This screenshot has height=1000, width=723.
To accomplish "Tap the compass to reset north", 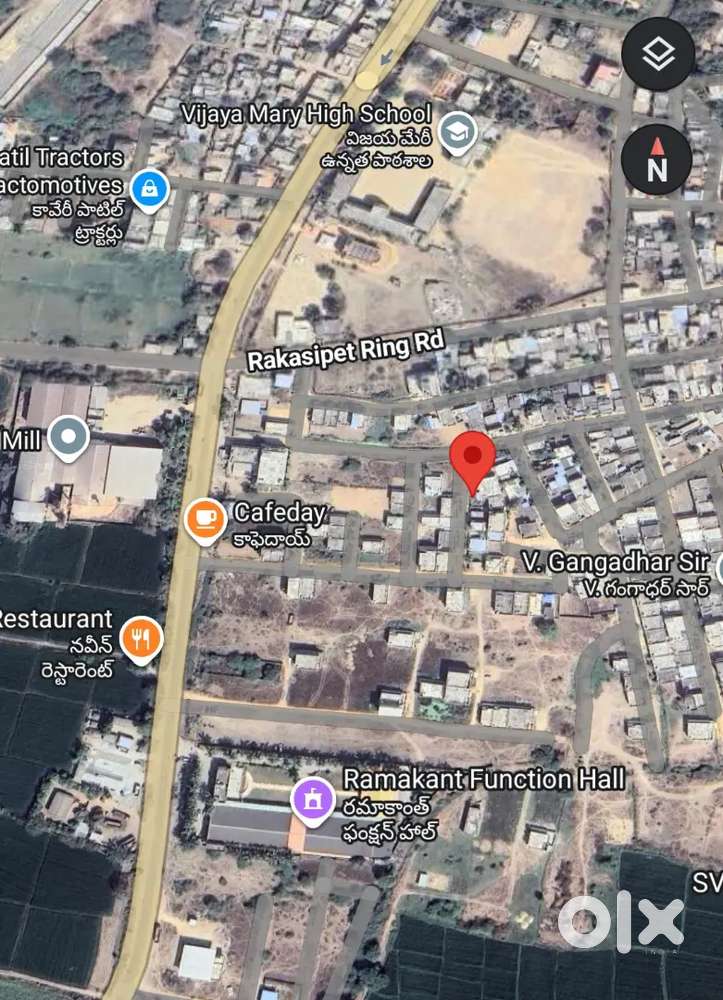I will pyautogui.click(x=657, y=160).
